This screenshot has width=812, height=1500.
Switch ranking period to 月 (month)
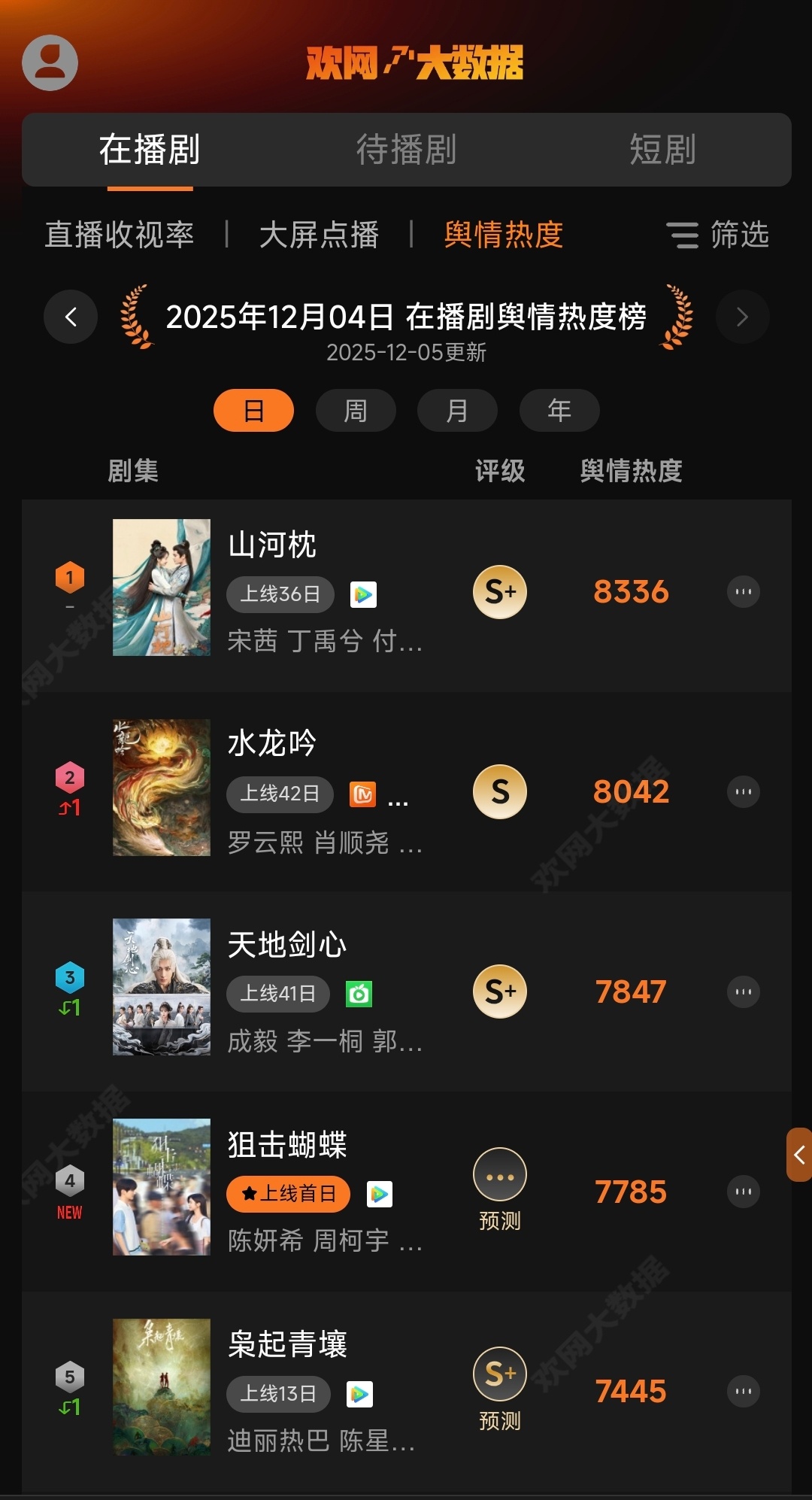(x=457, y=410)
